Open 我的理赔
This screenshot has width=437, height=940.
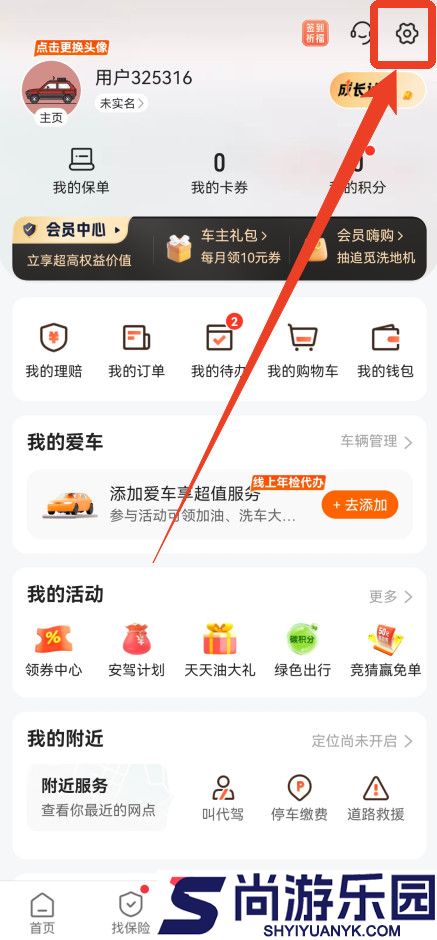(x=53, y=351)
